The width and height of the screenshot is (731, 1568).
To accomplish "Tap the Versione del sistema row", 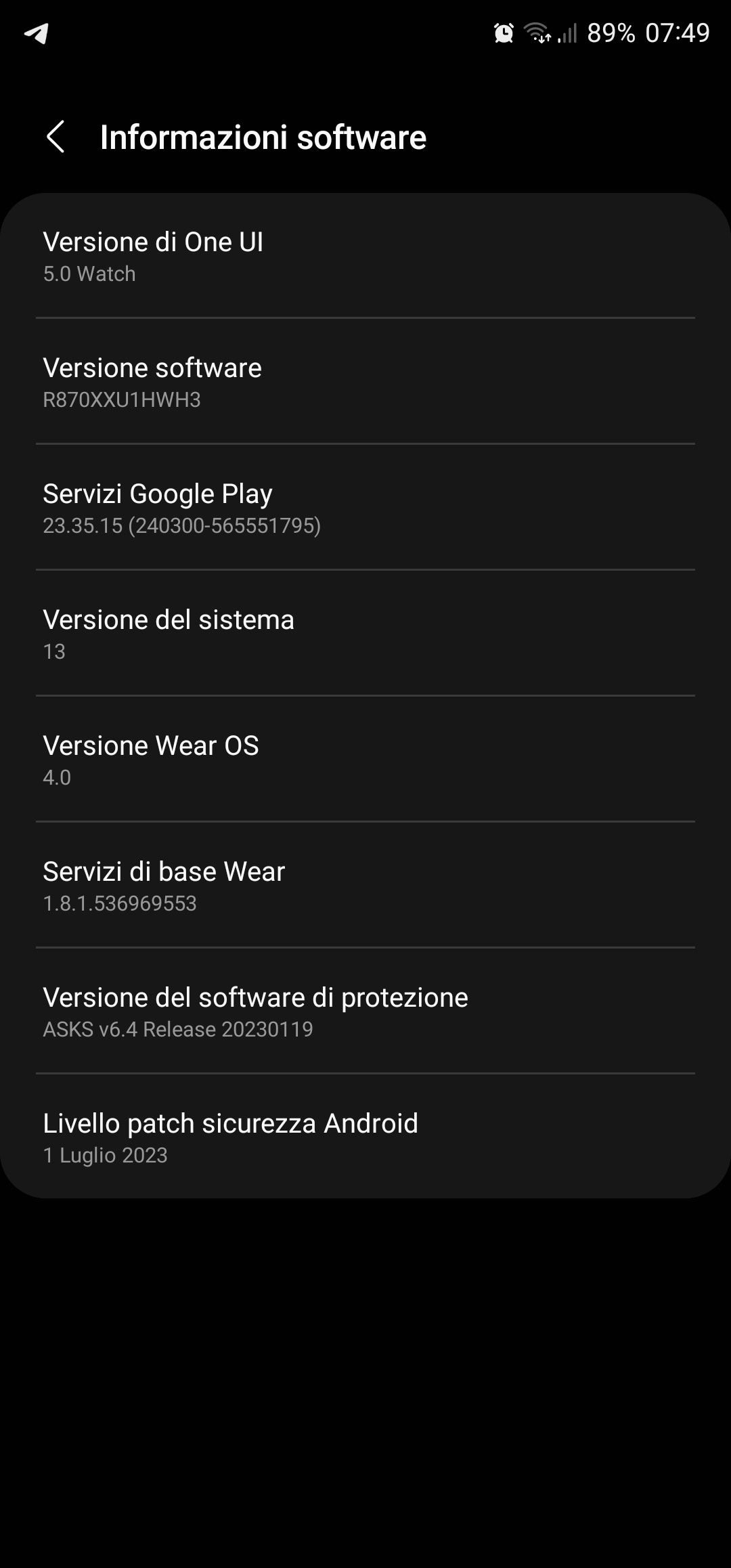I will pyautogui.click(x=365, y=634).
